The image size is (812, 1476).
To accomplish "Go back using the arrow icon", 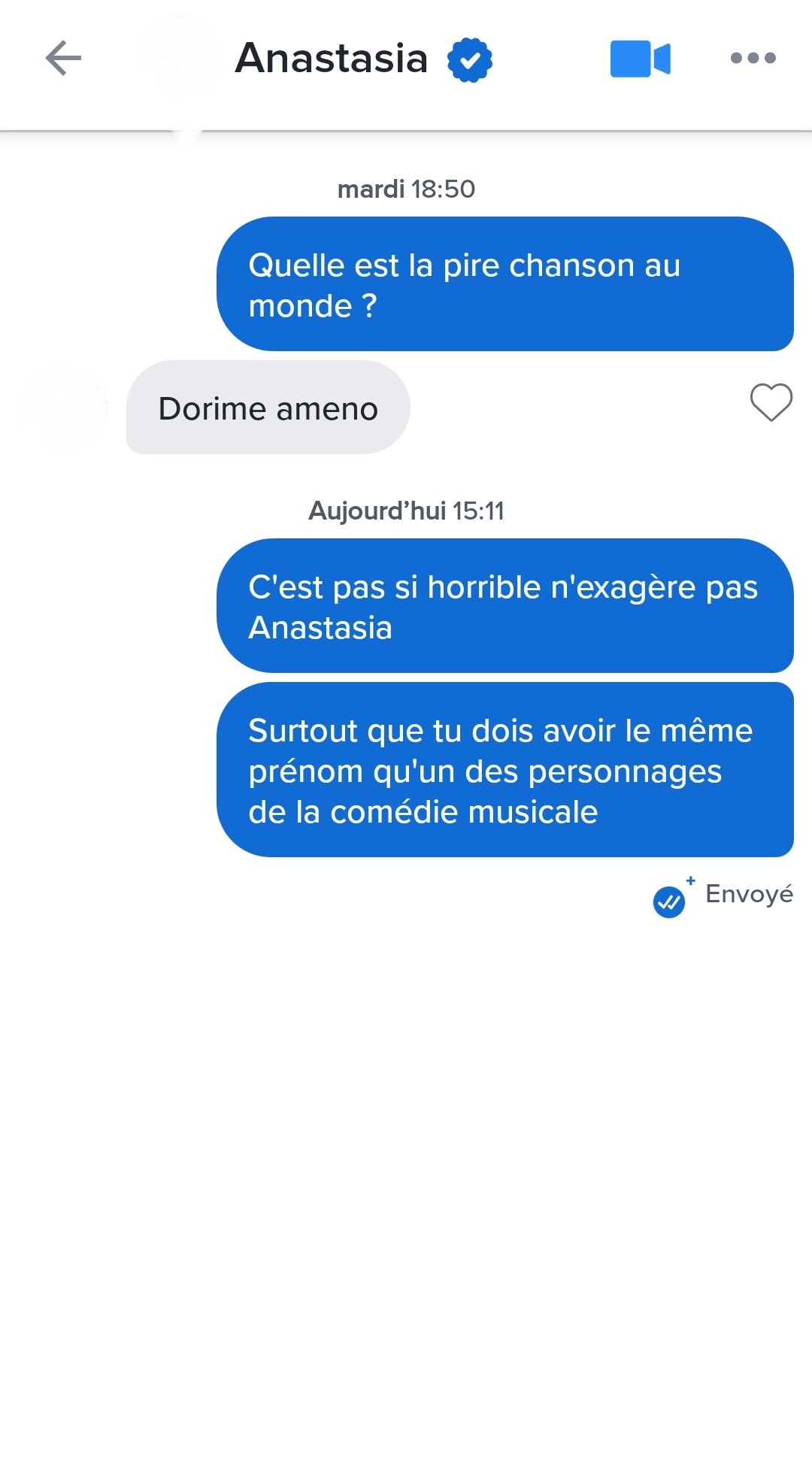I will pyautogui.click(x=63, y=58).
